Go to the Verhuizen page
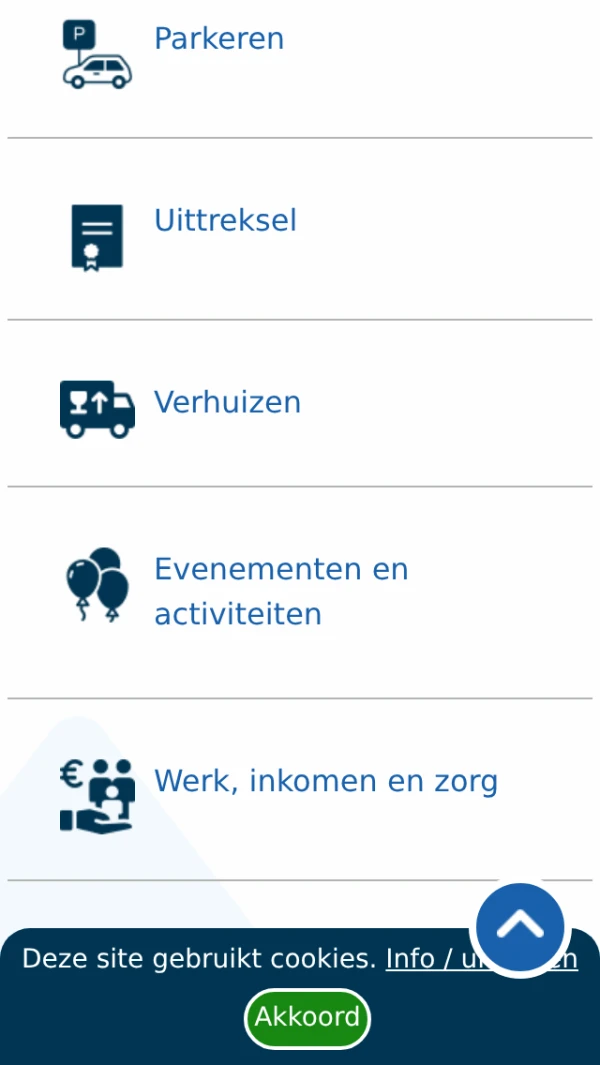The image size is (600, 1065). tap(227, 403)
